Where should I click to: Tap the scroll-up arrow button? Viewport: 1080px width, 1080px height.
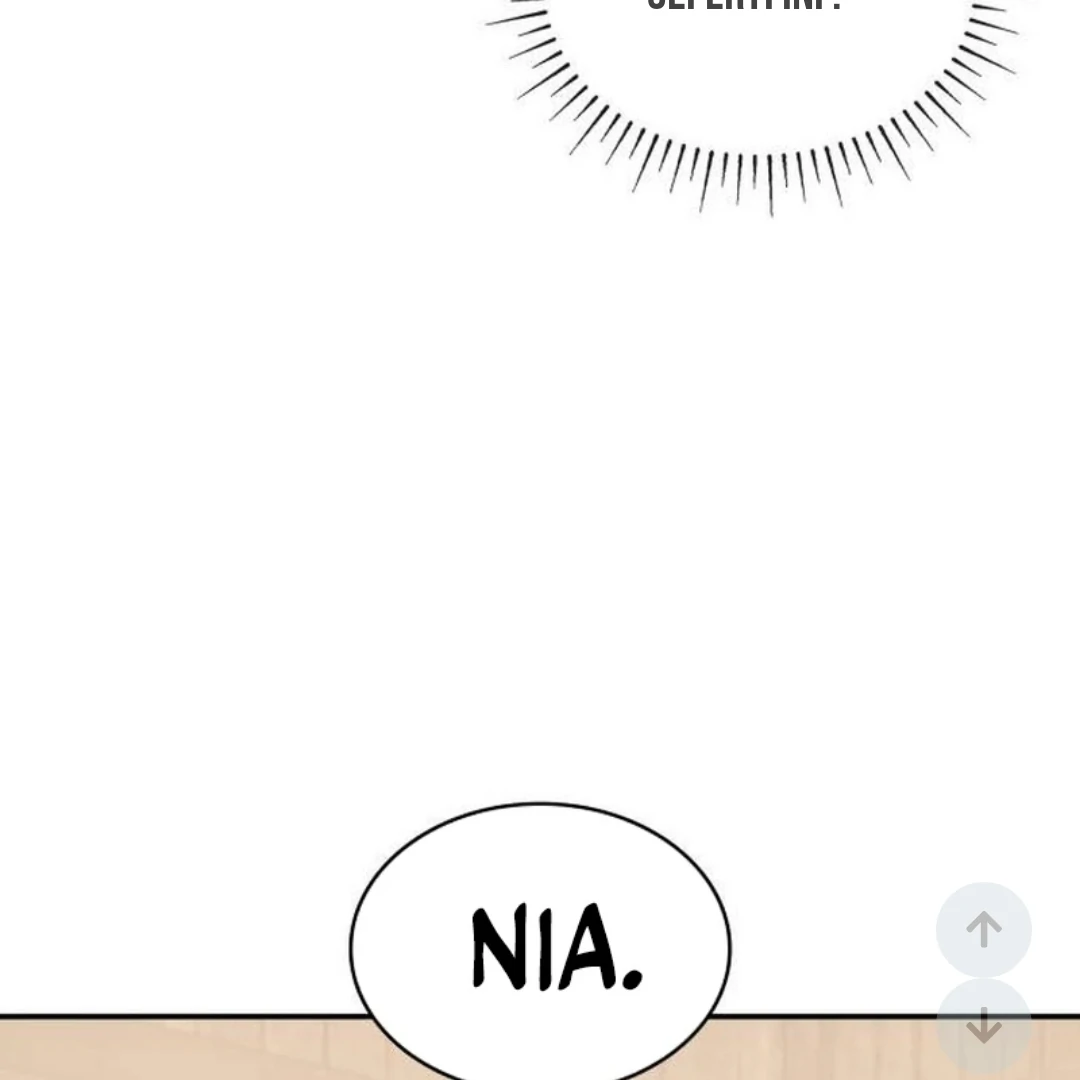(984, 929)
